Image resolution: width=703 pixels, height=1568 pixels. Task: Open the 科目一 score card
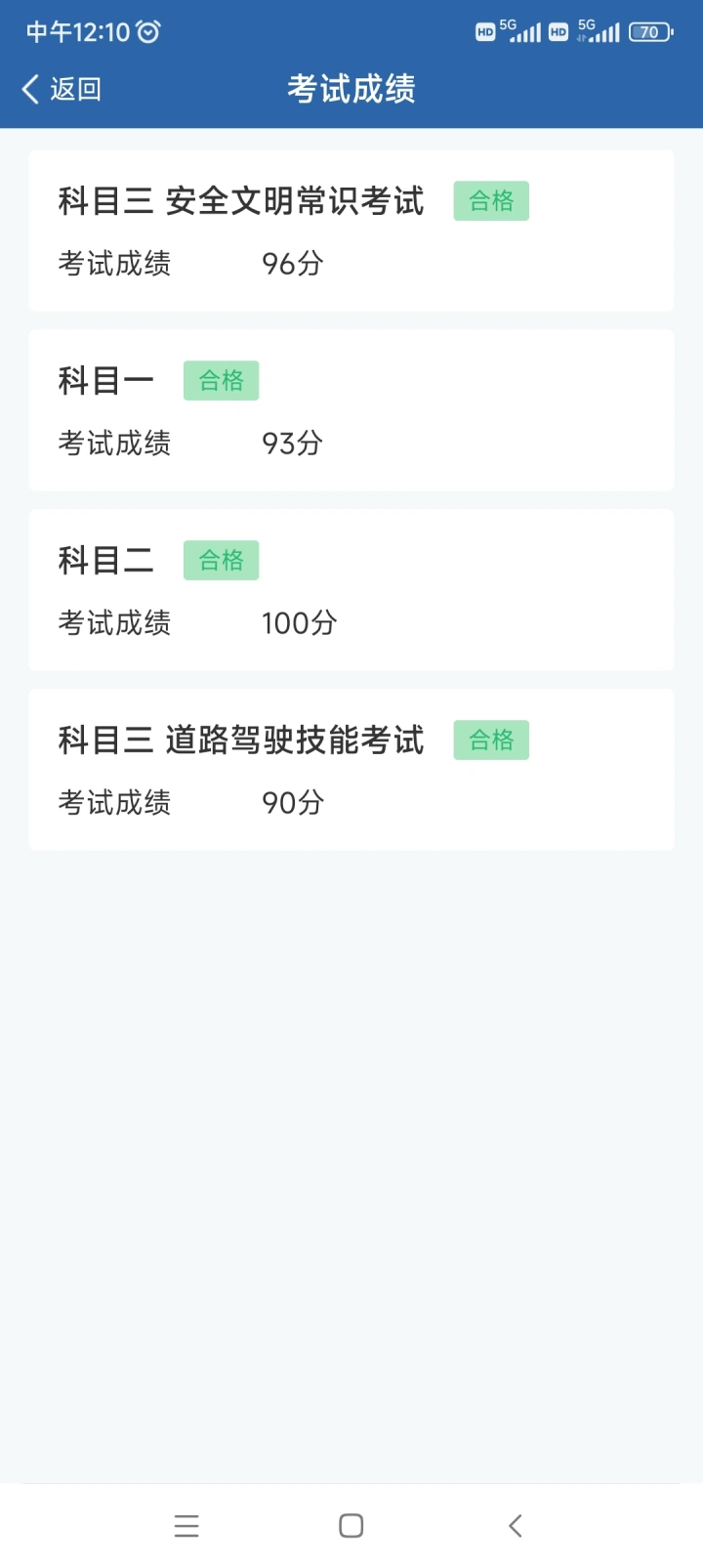click(x=351, y=410)
